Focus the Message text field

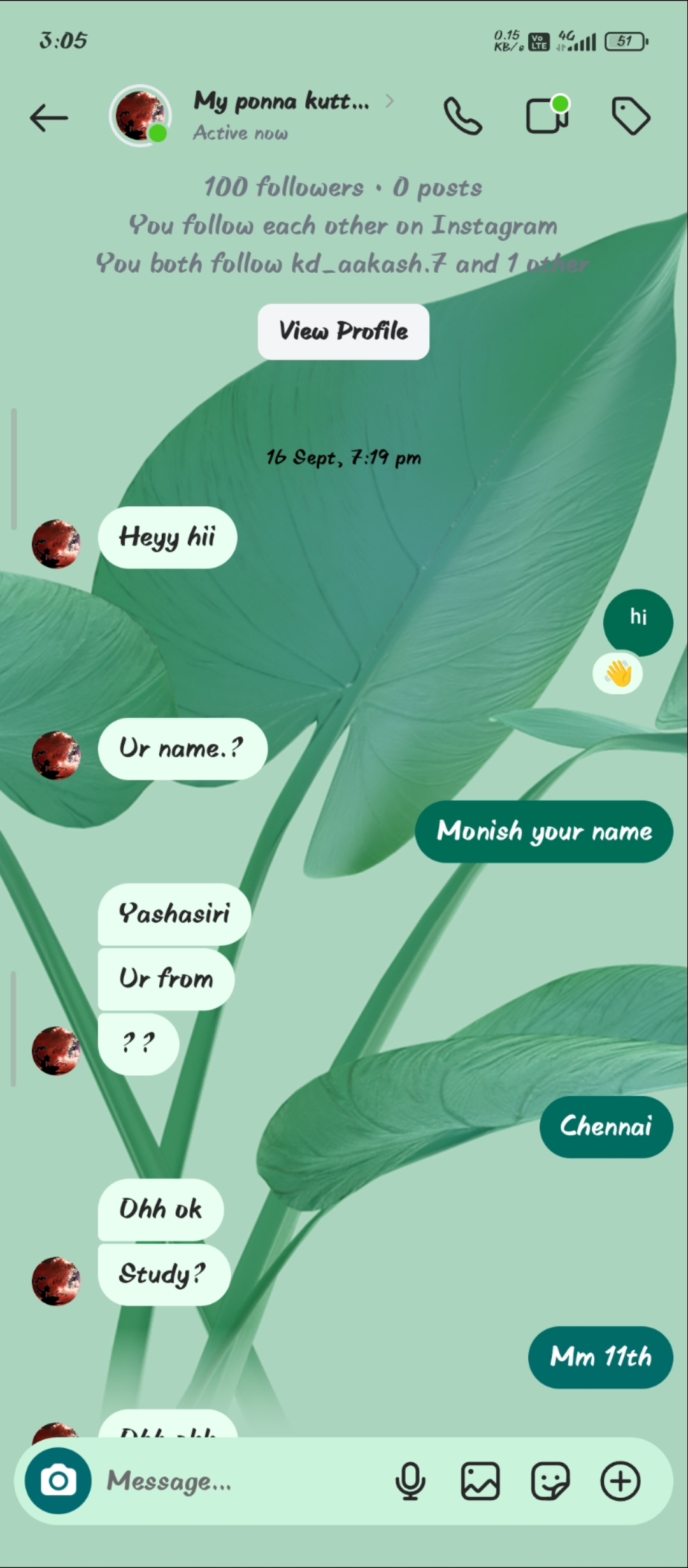click(242, 1481)
